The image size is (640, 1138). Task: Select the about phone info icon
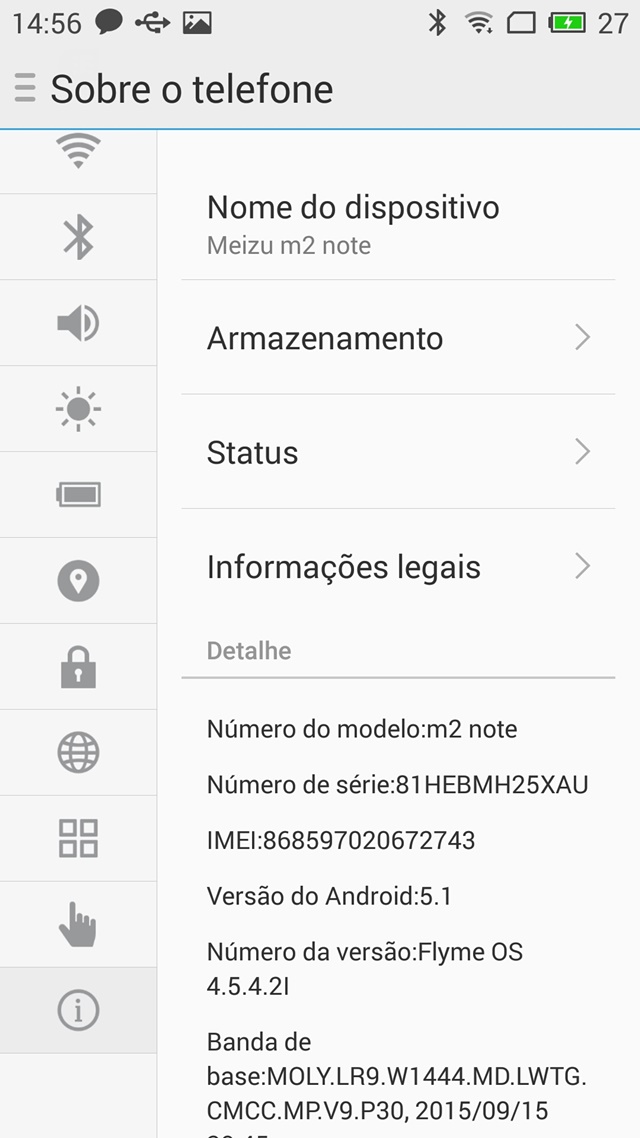(78, 1010)
